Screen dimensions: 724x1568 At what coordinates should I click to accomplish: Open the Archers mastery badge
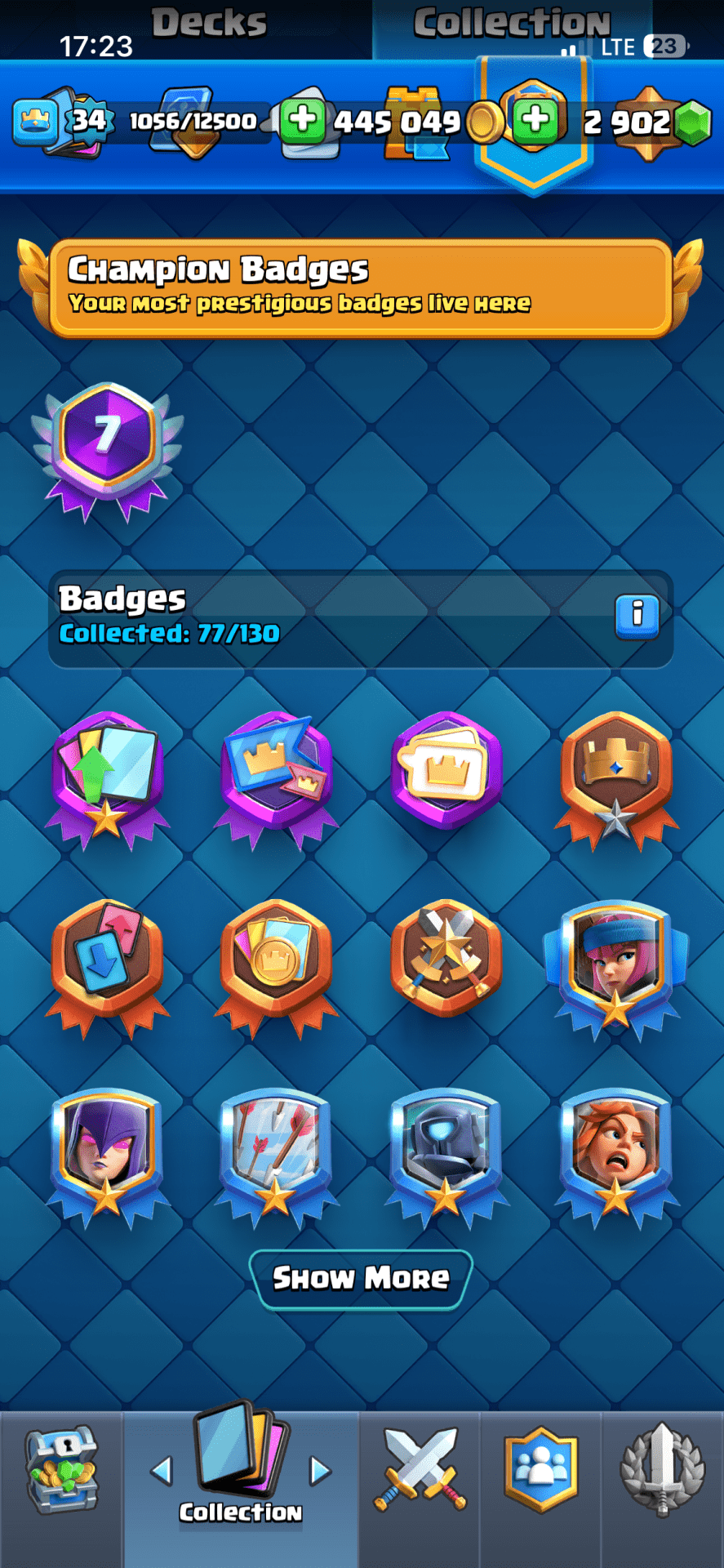point(616,964)
